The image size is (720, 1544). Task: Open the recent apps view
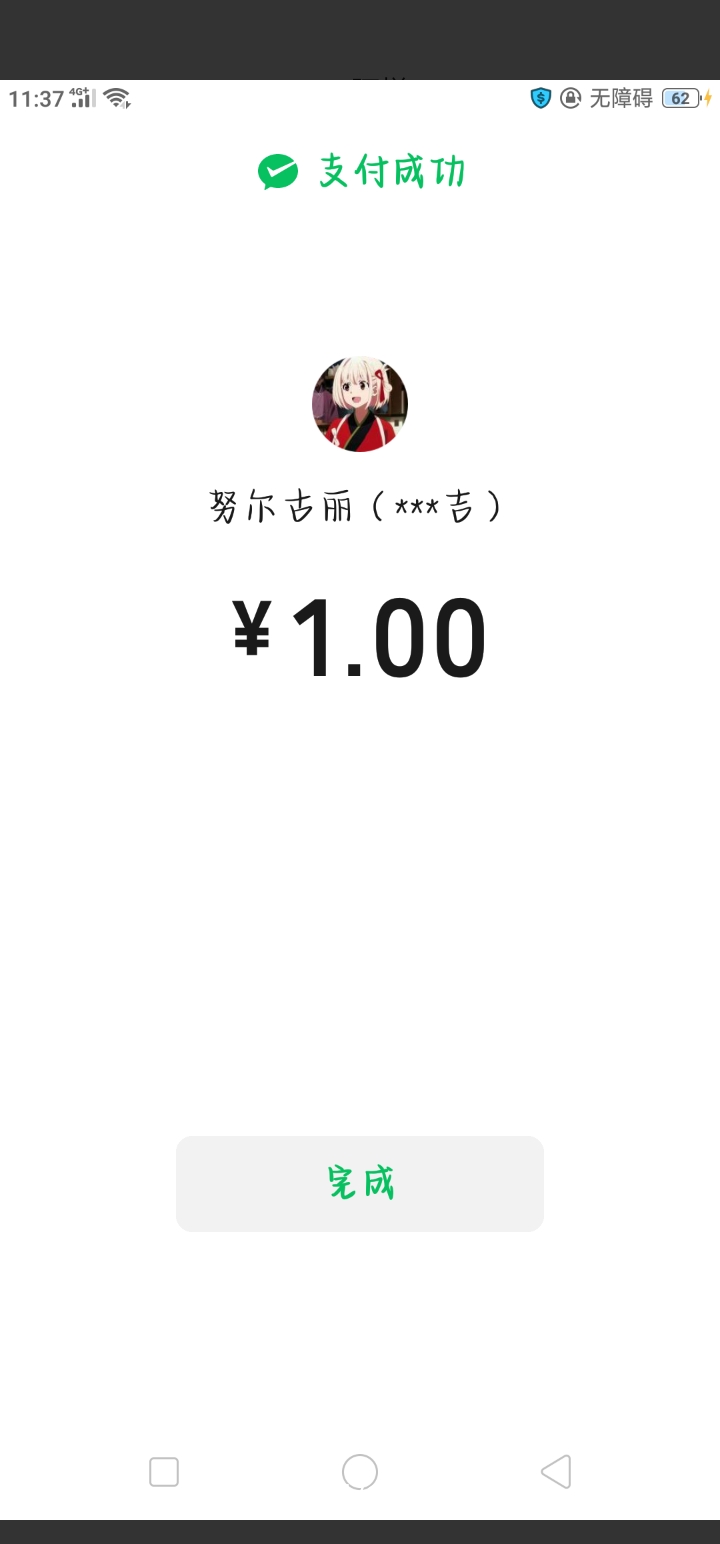point(164,1472)
